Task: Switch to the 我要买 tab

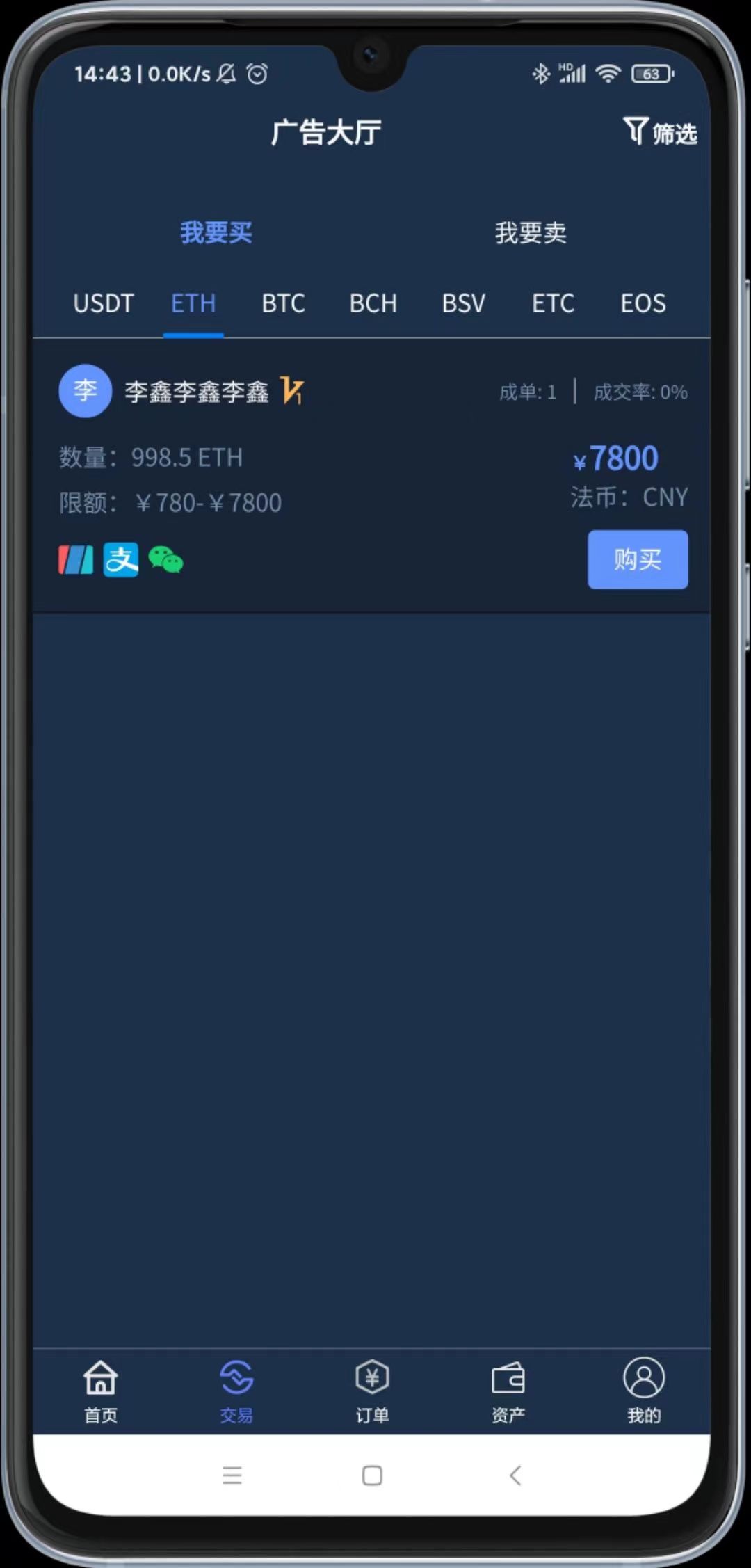Action: pyautogui.click(x=216, y=232)
